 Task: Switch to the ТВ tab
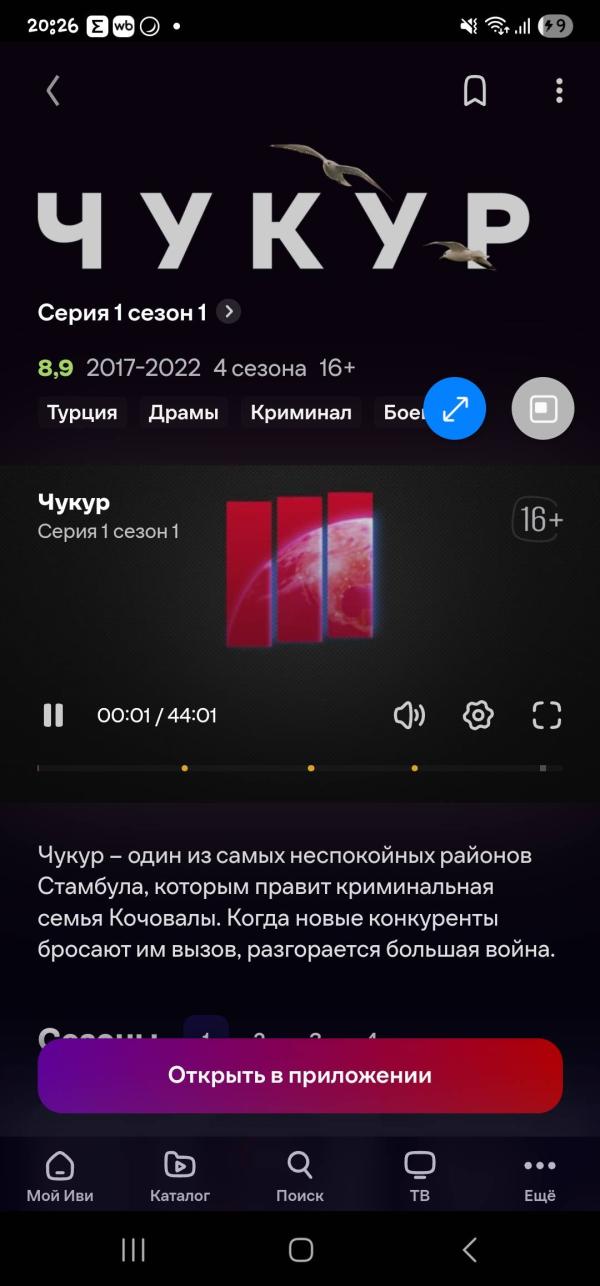coord(420,1176)
